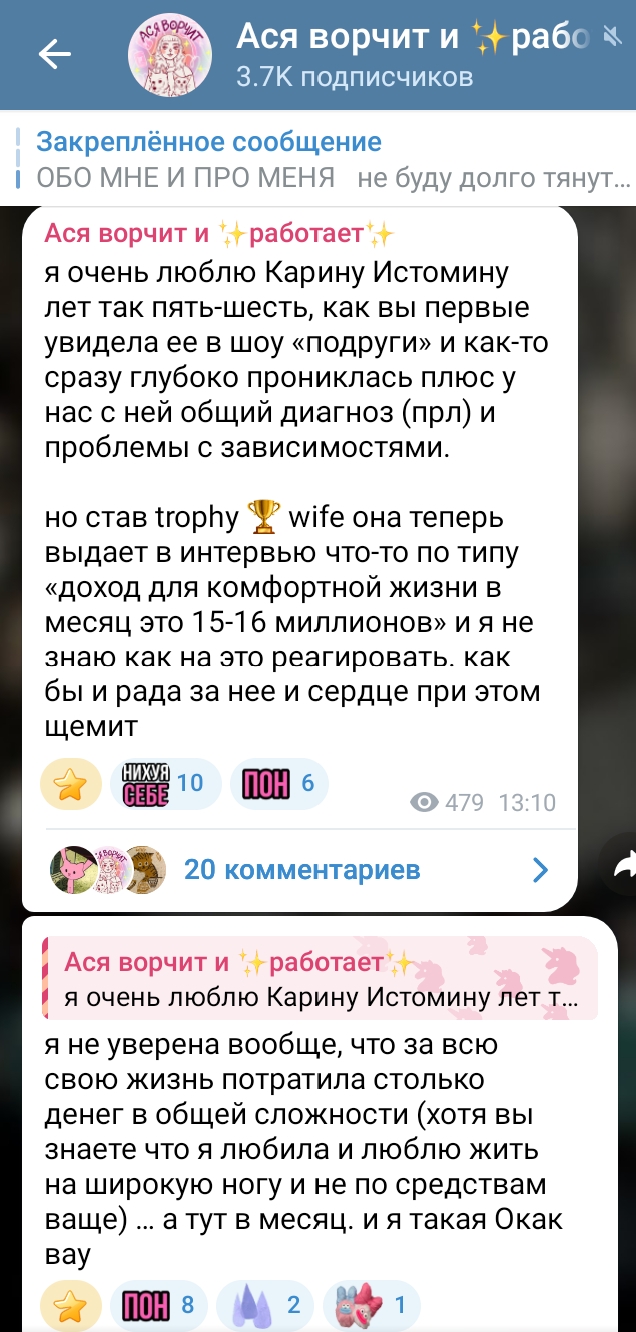Image resolution: width=636 pixels, height=1332 pixels.
Task: React with star on the second post
Action: click(70, 1306)
